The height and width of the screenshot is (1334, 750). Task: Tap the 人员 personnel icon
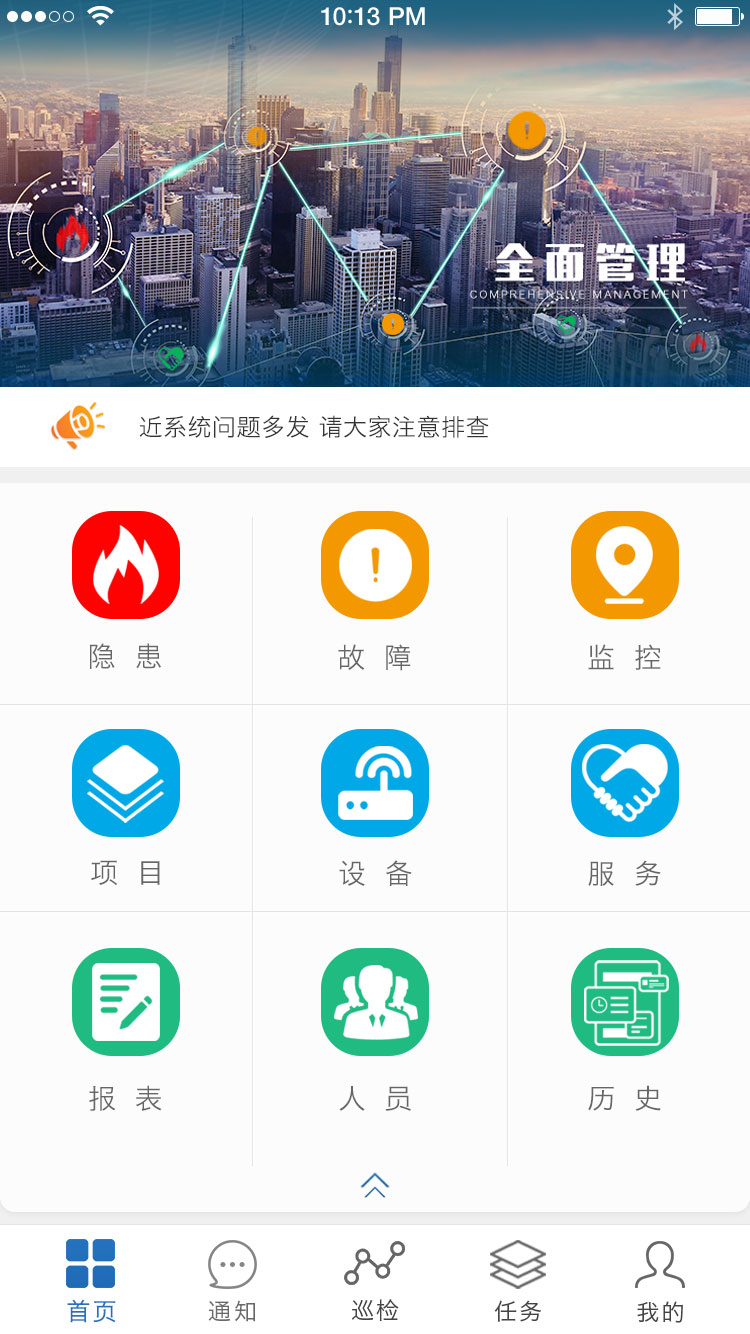click(x=375, y=1002)
